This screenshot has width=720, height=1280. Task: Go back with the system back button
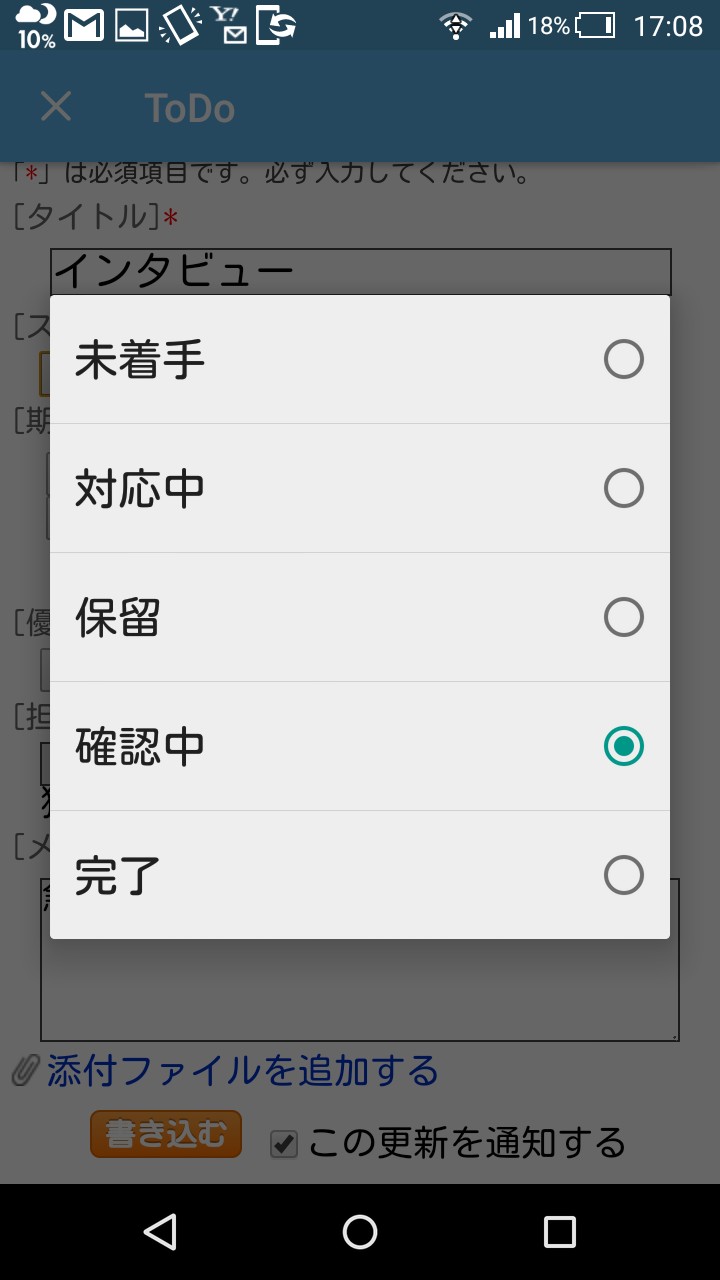pyautogui.click(x=160, y=1232)
